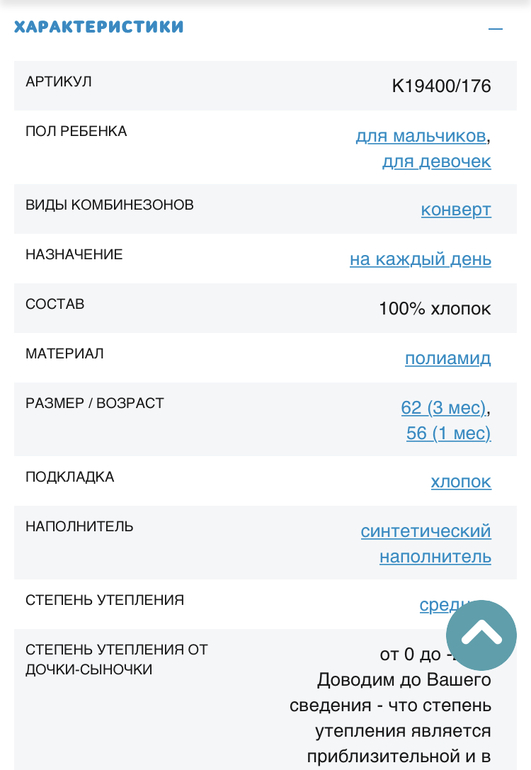Tap the 'на каждый день' link
The width and height of the screenshot is (531, 770).
420,259
